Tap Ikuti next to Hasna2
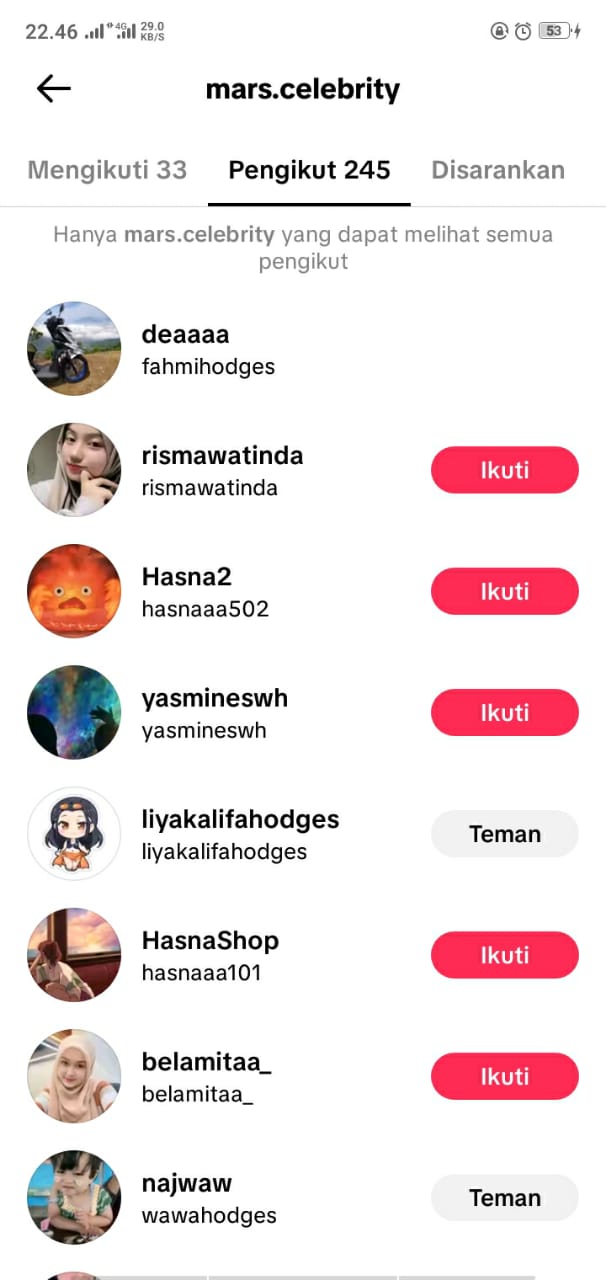The image size is (606, 1280). coord(504,591)
